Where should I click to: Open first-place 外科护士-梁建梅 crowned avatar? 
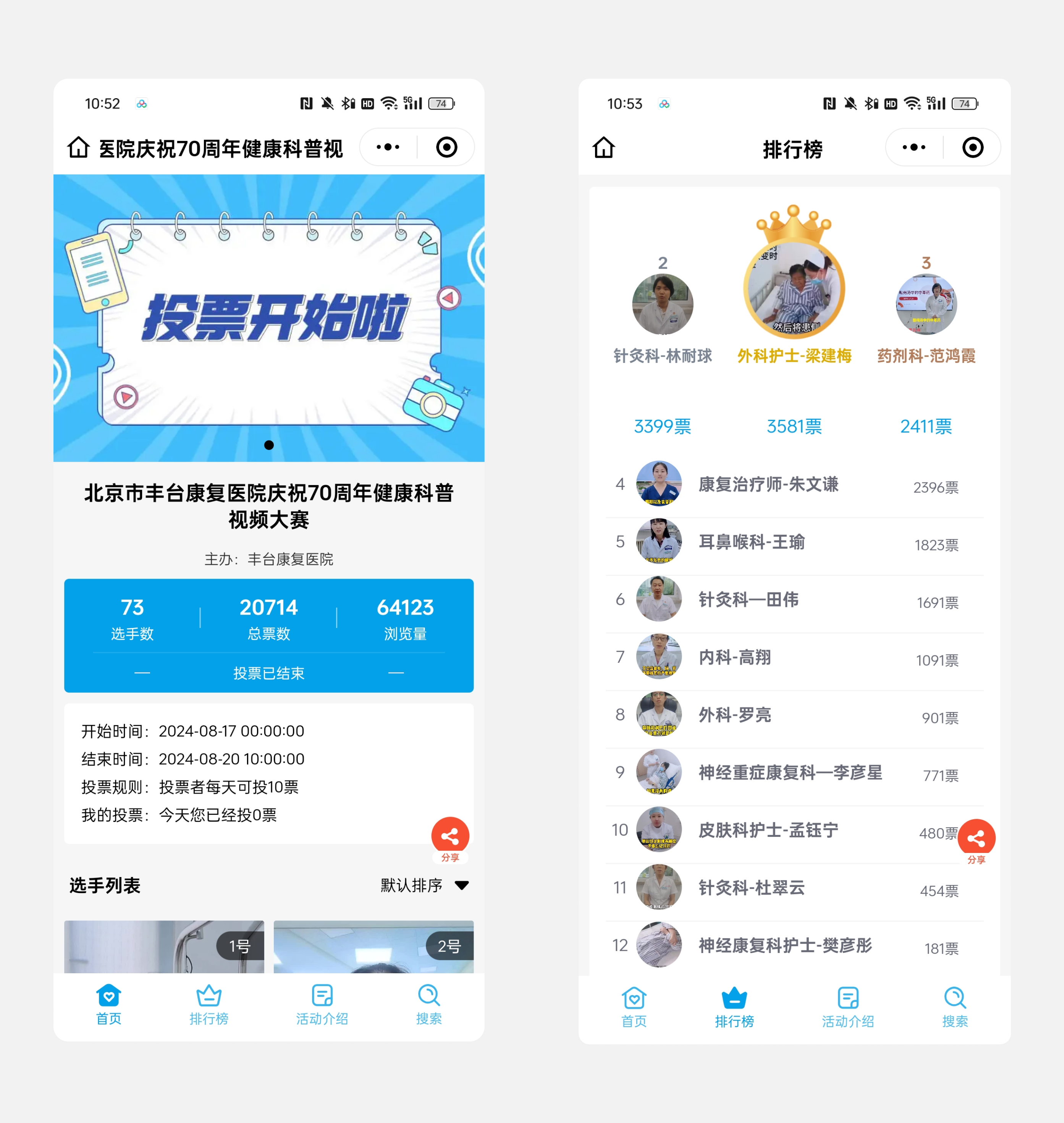(794, 289)
